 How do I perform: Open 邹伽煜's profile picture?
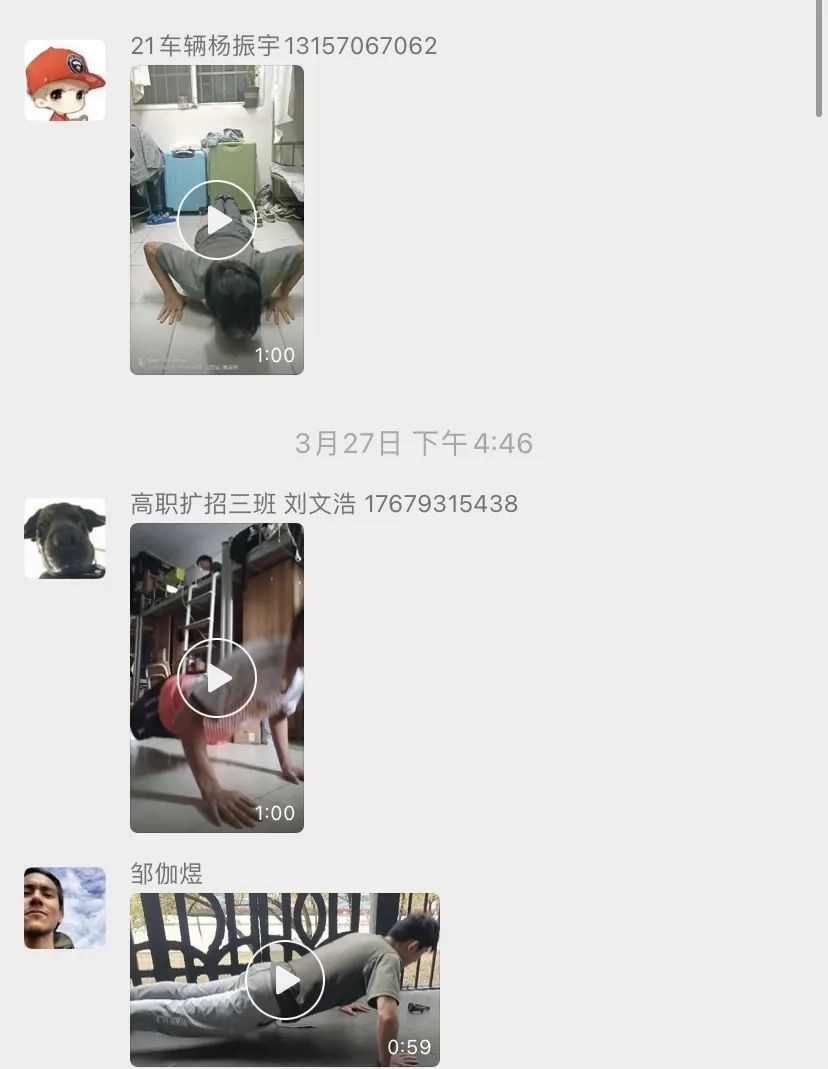(65, 908)
